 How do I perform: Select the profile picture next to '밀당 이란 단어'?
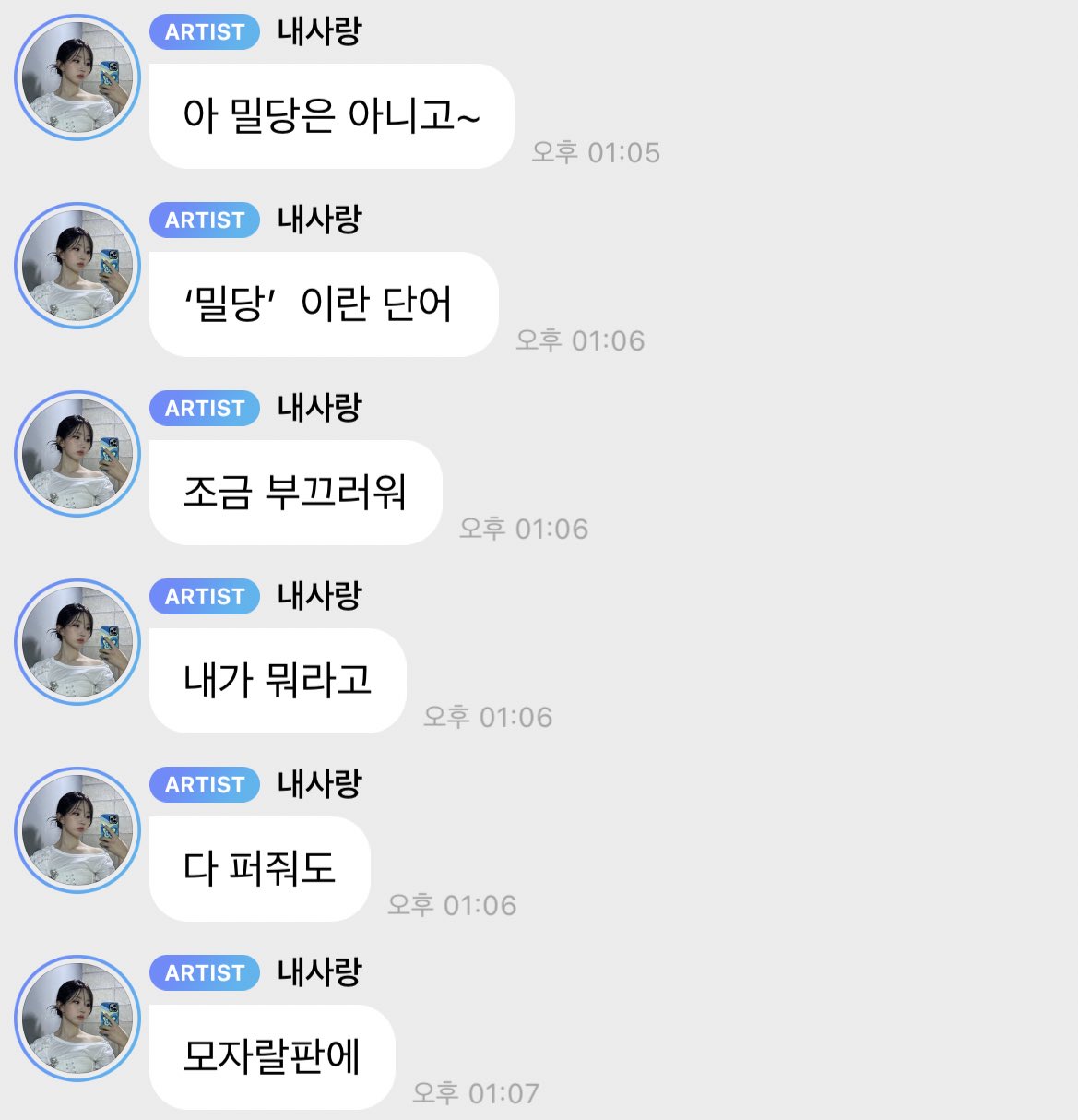77,264
